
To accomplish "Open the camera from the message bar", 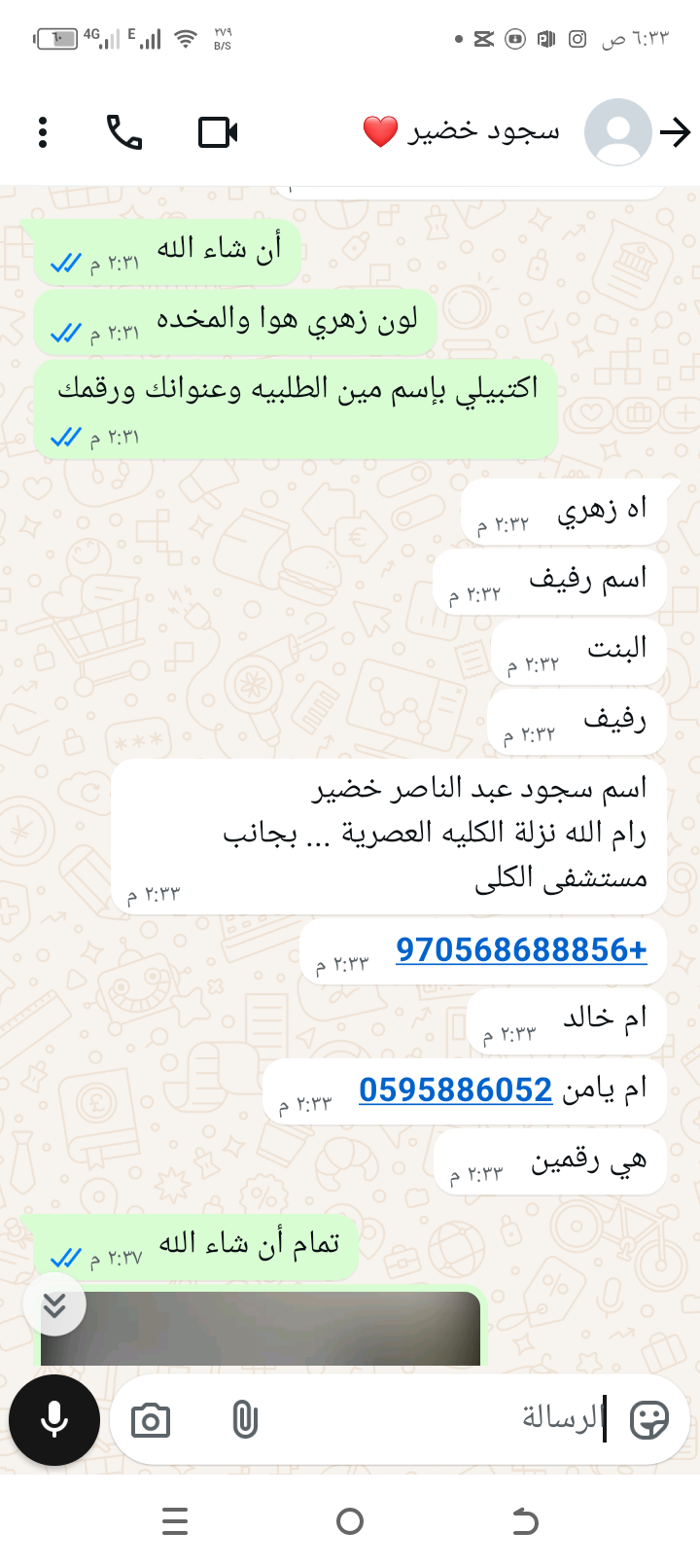I will [x=151, y=1420].
